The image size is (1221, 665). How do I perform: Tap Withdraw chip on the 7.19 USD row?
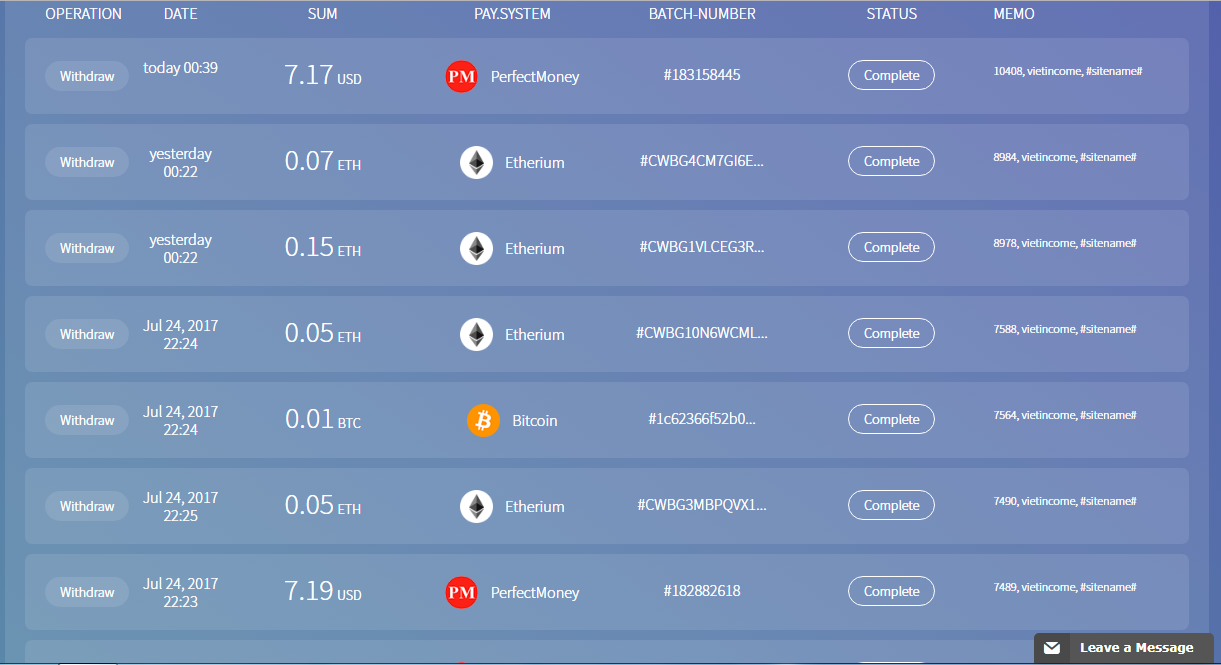87,592
